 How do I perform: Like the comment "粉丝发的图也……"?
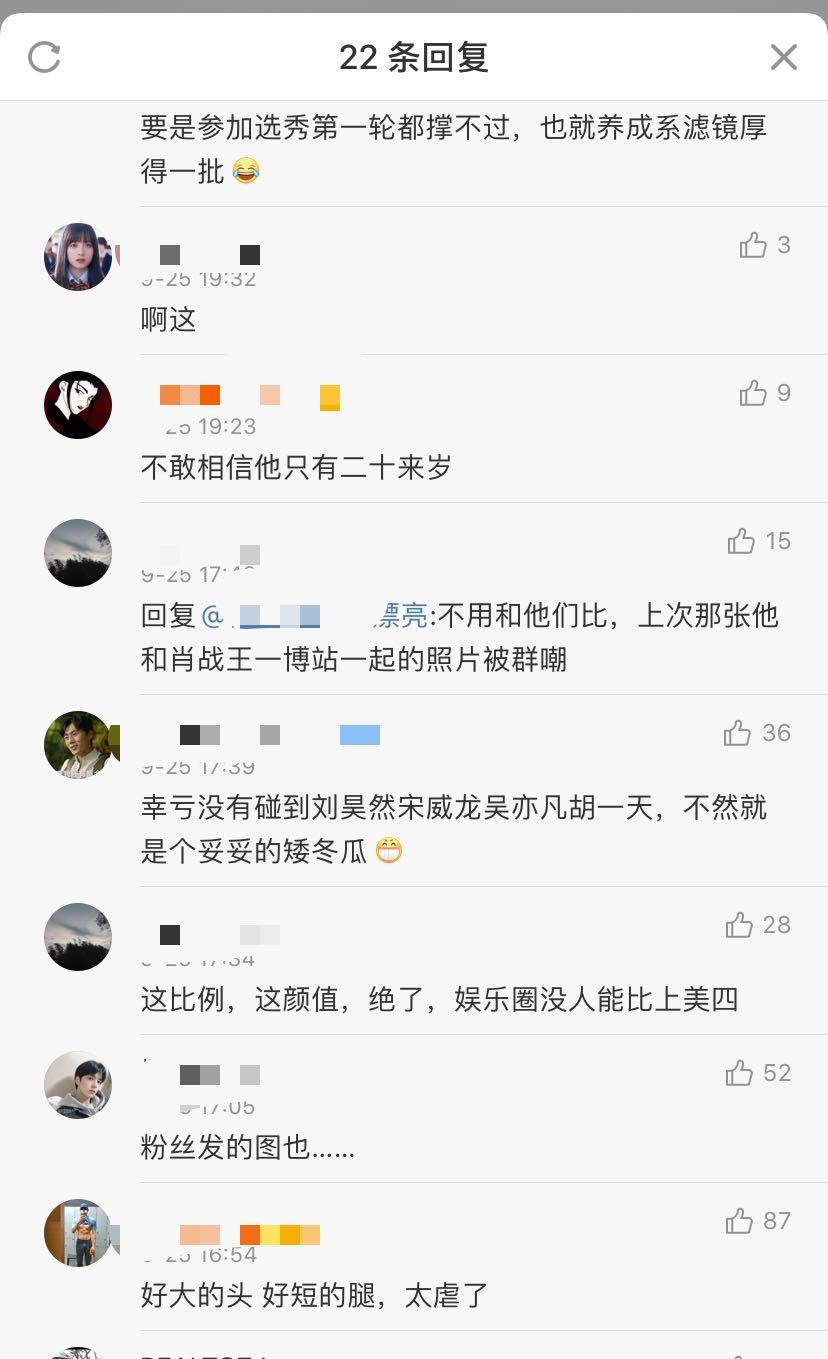click(x=740, y=1073)
